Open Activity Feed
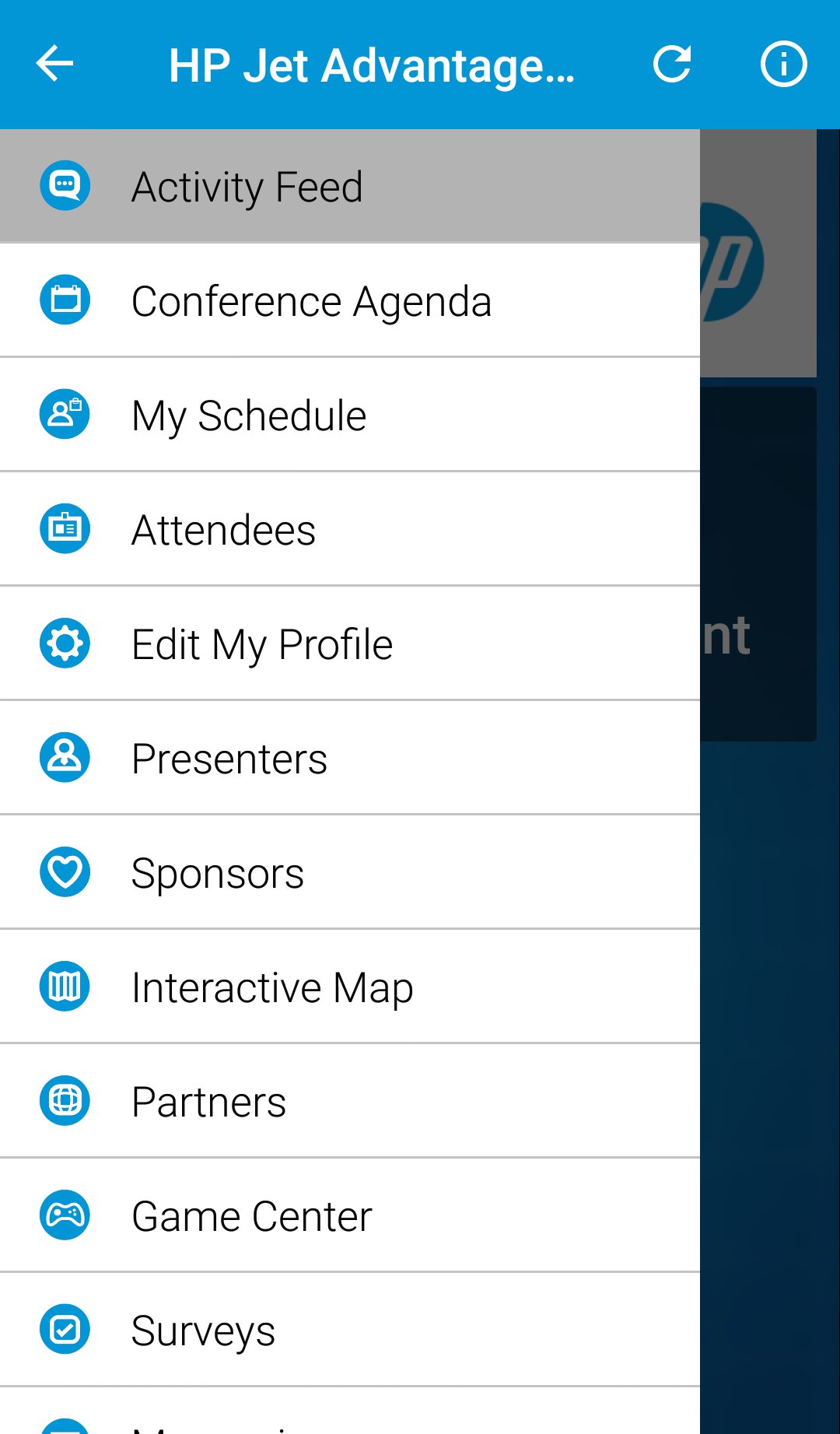 click(350, 186)
